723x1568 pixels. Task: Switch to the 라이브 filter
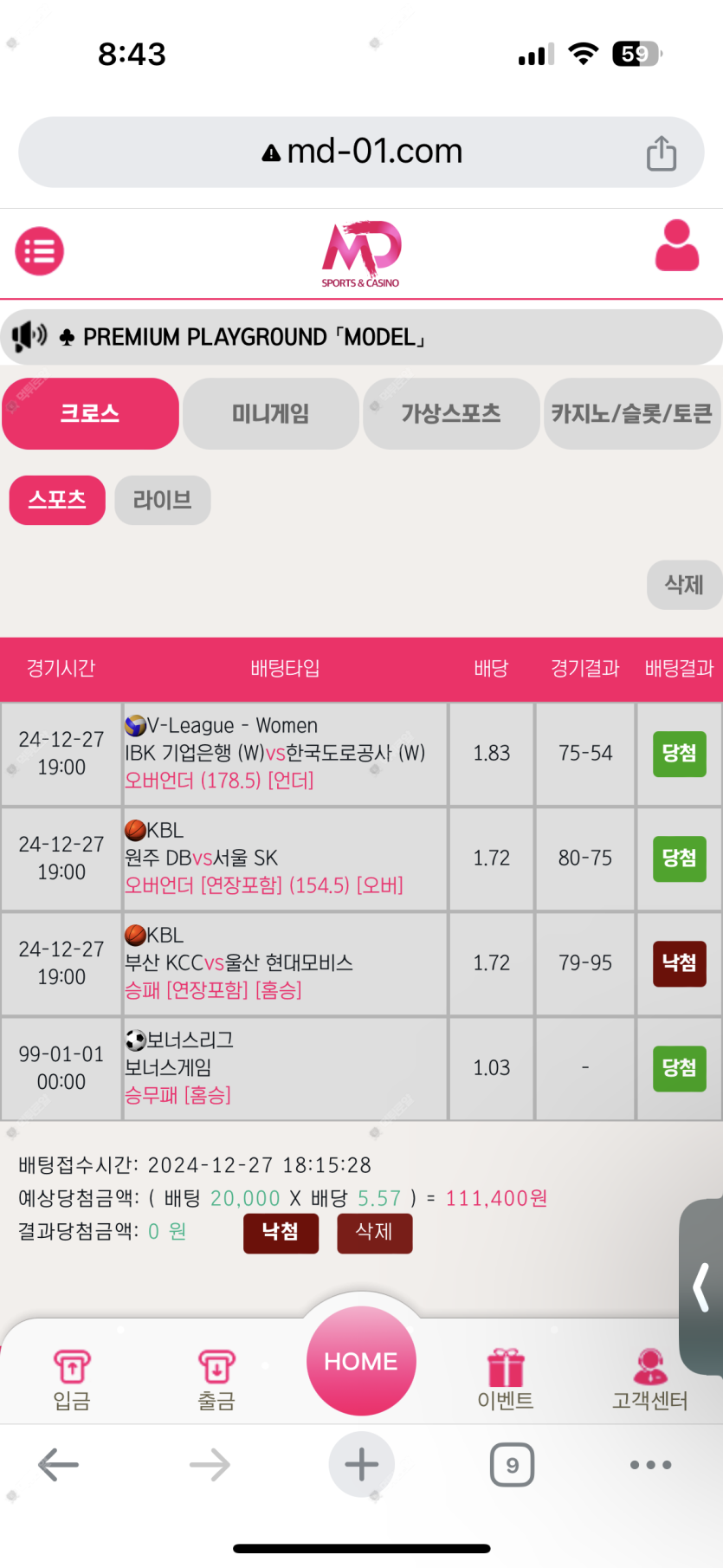pos(163,500)
